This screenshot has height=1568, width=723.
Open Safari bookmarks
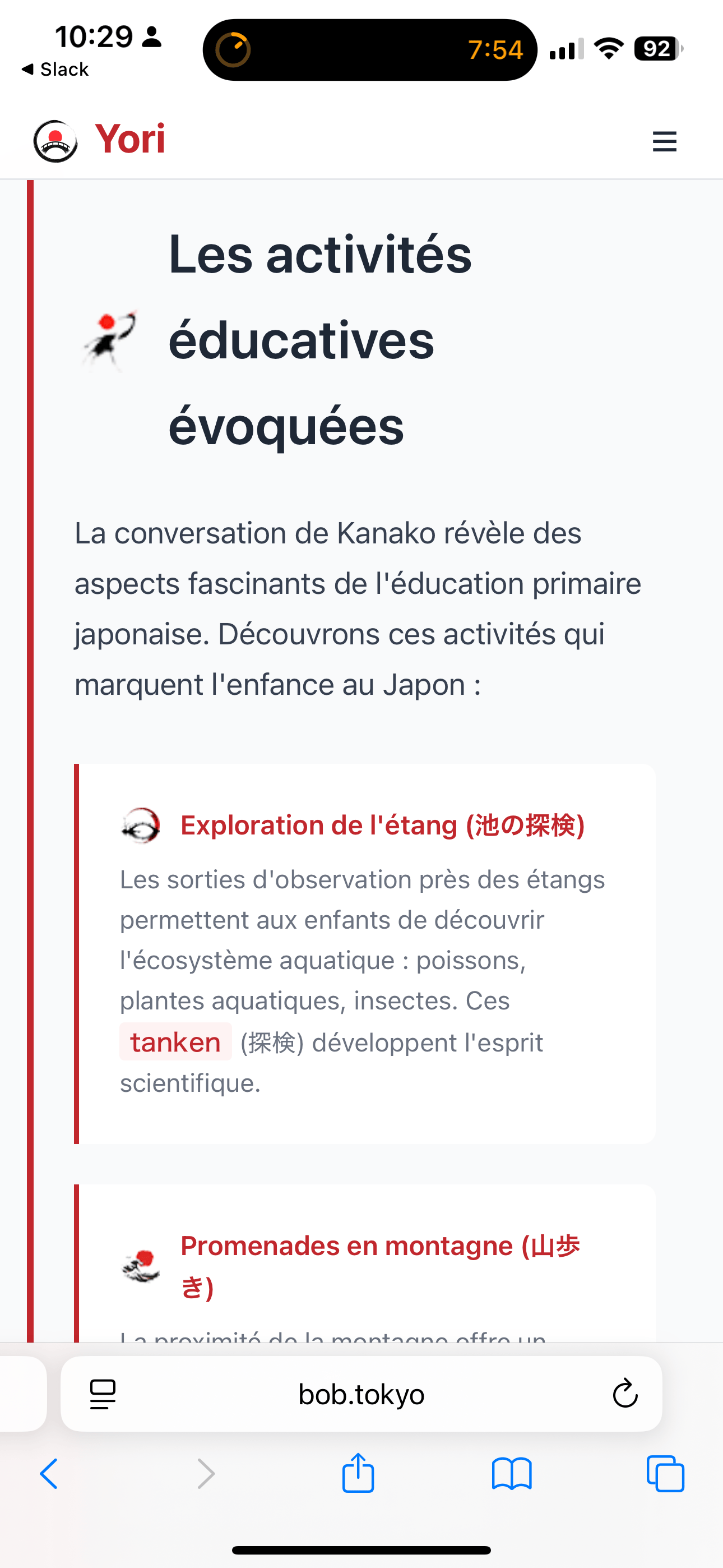click(511, 1474)
